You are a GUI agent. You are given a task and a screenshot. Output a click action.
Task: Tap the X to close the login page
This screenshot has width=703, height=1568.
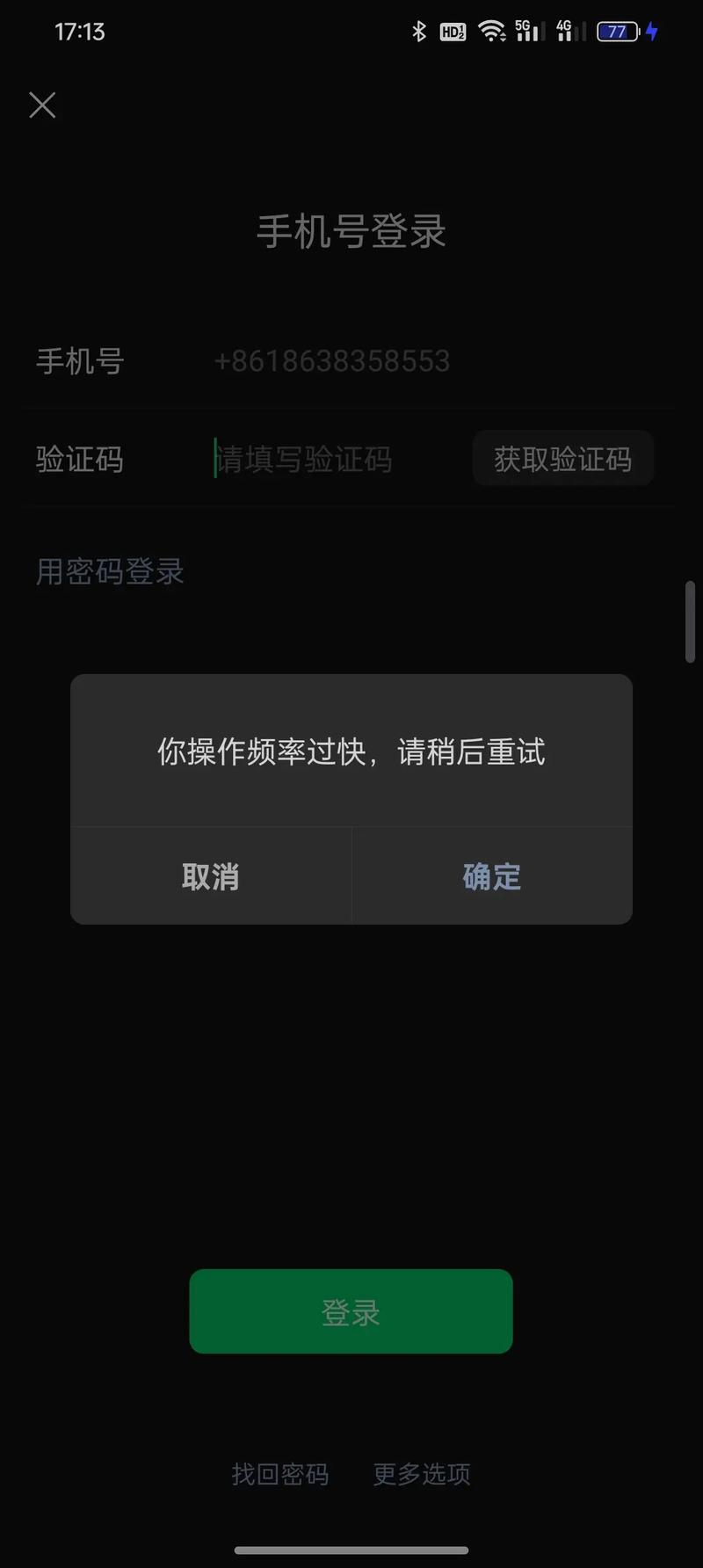point(41,105)
